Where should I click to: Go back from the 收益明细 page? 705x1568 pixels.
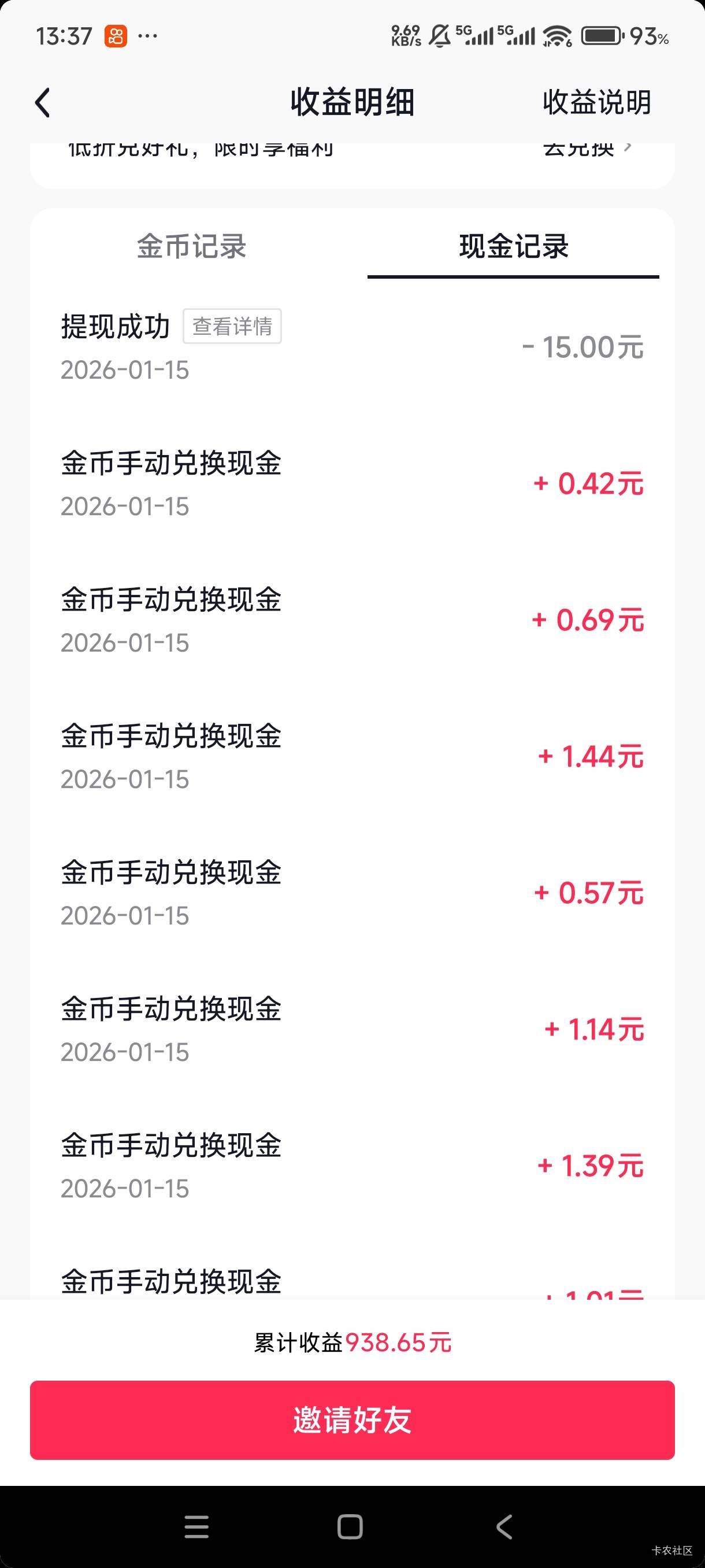[43, 102]
